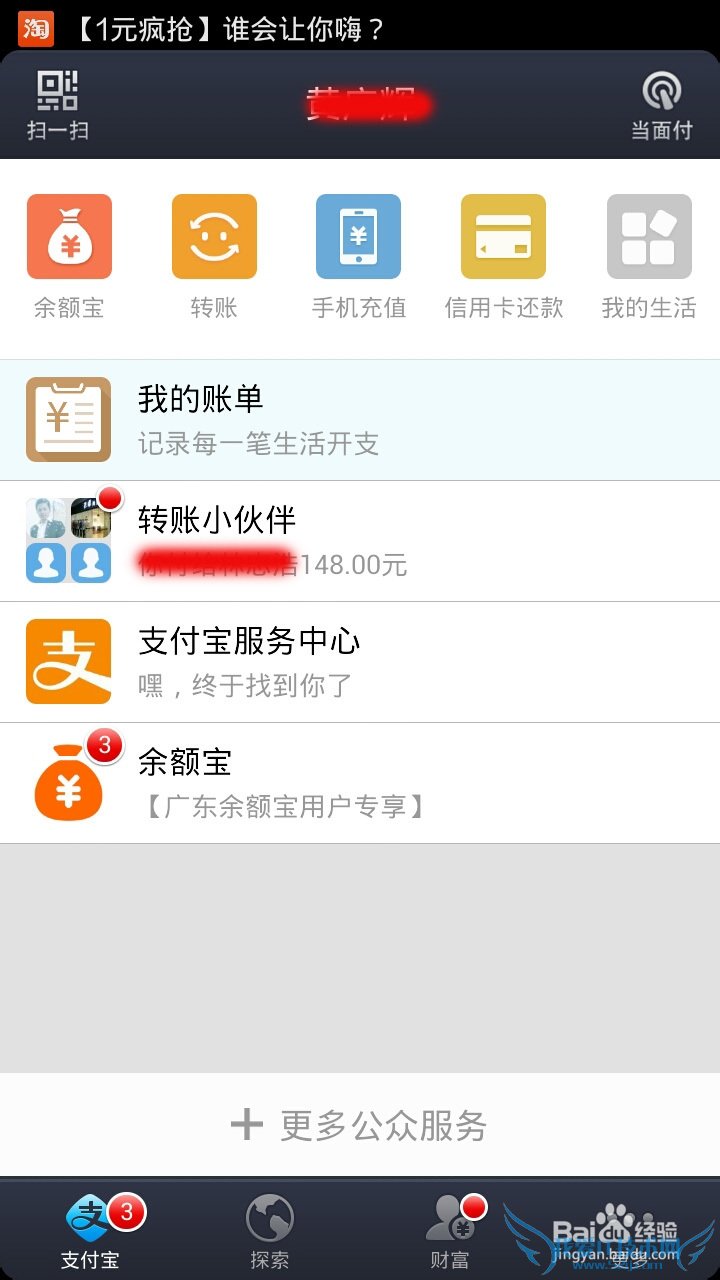Switch to the 探索 tab
The width and height of the screenshot is (720, 1280).
[x=270, y=1231]
